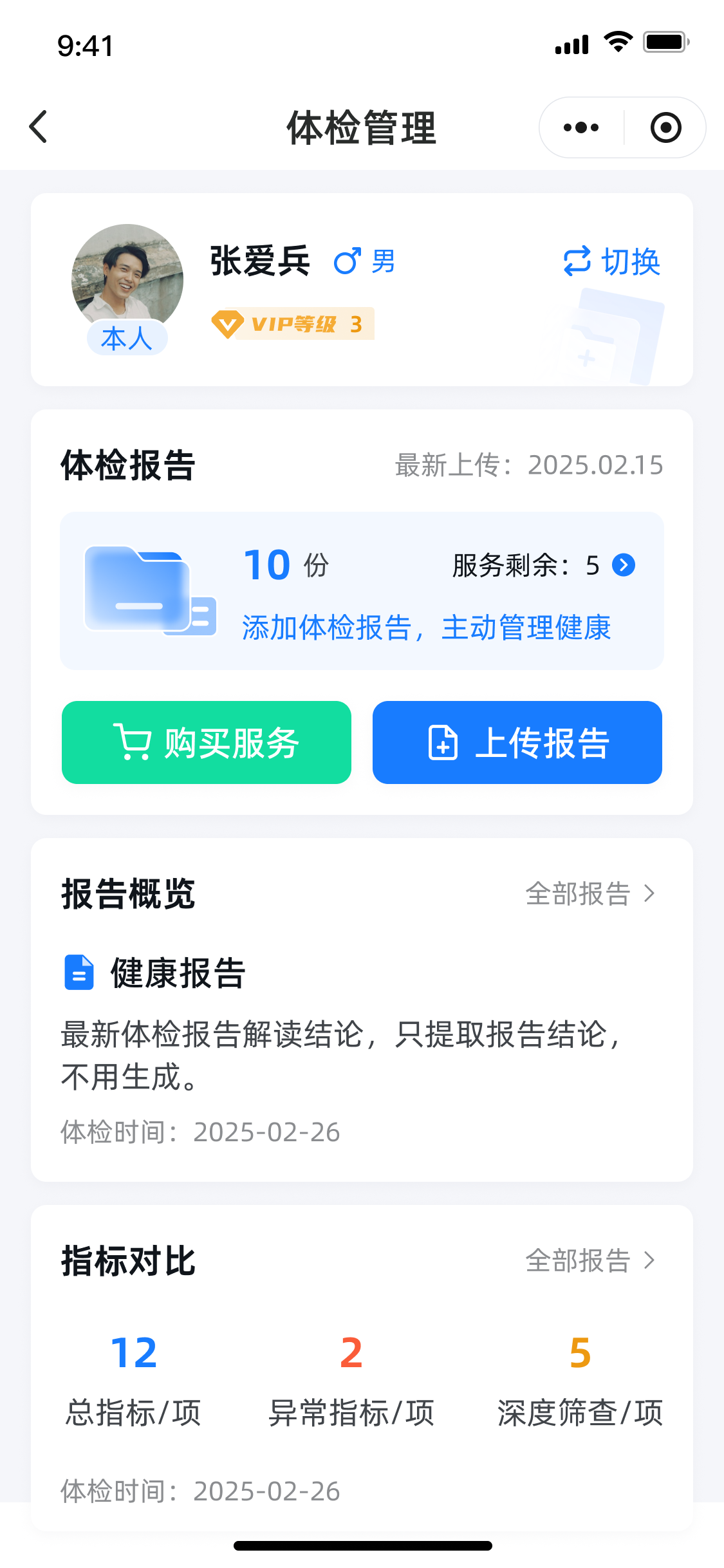Close the mini-program via the circle icon

click(x=665, y=127)
